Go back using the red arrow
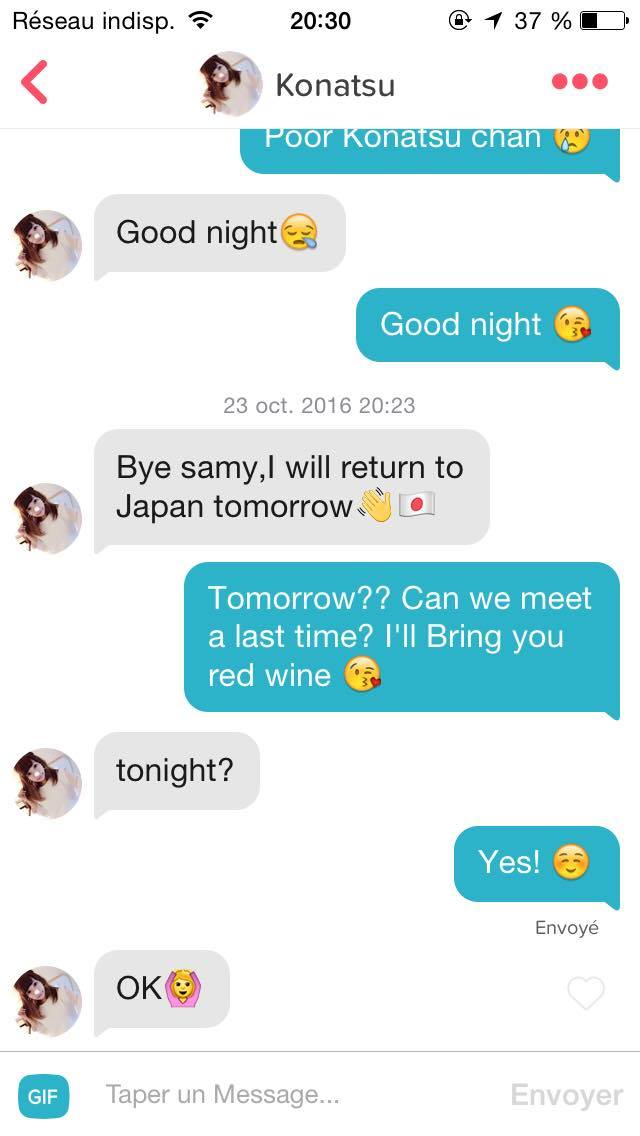 pos(35,82)
